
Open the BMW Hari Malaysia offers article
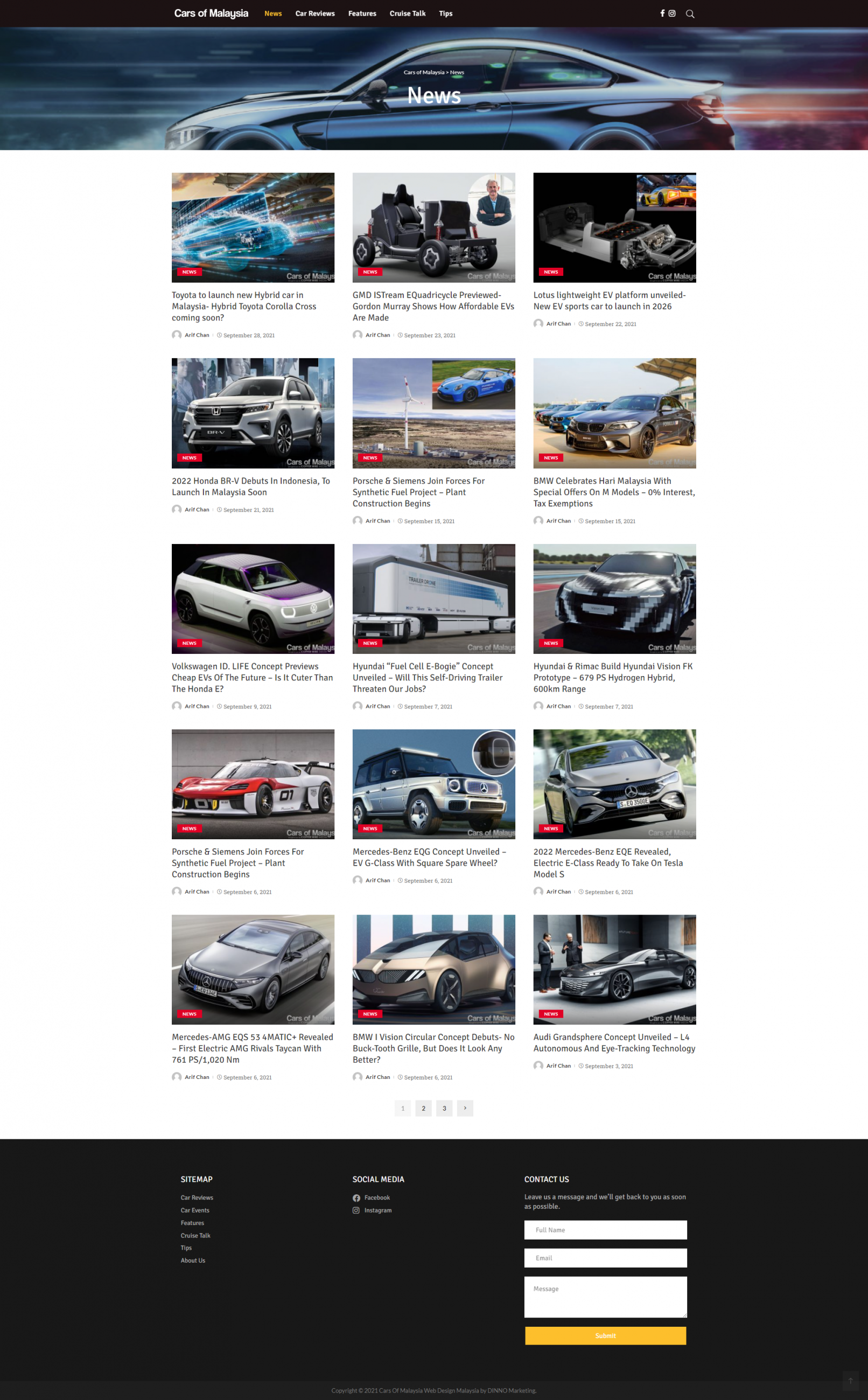point(614,492)
